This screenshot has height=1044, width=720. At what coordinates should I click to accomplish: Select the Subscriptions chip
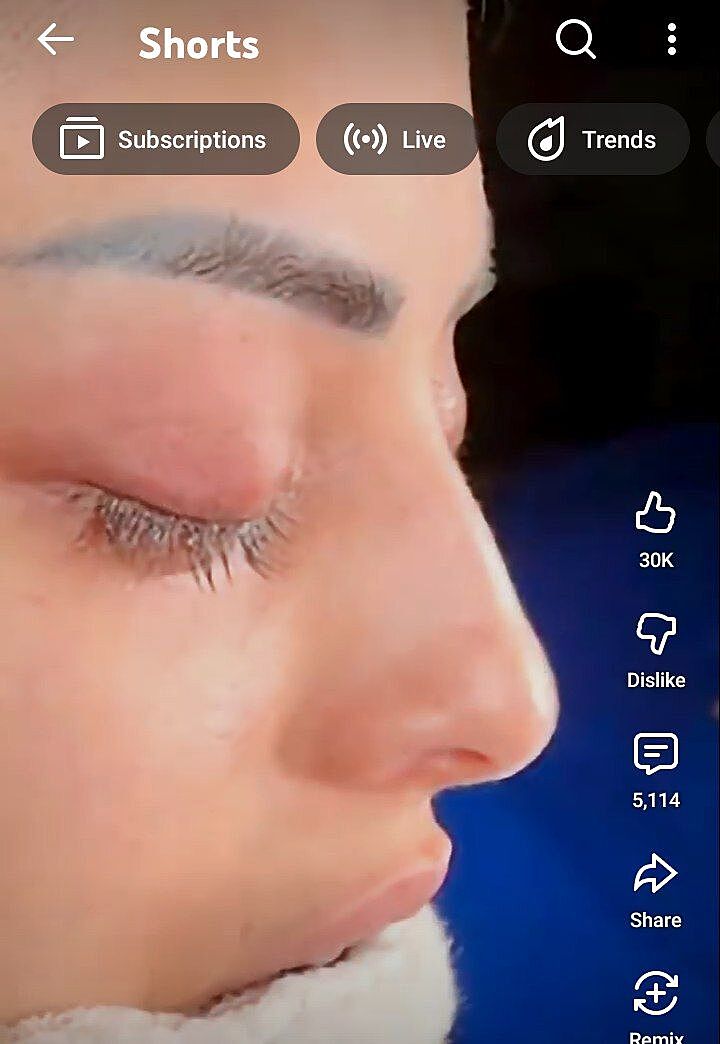(165, 139)
